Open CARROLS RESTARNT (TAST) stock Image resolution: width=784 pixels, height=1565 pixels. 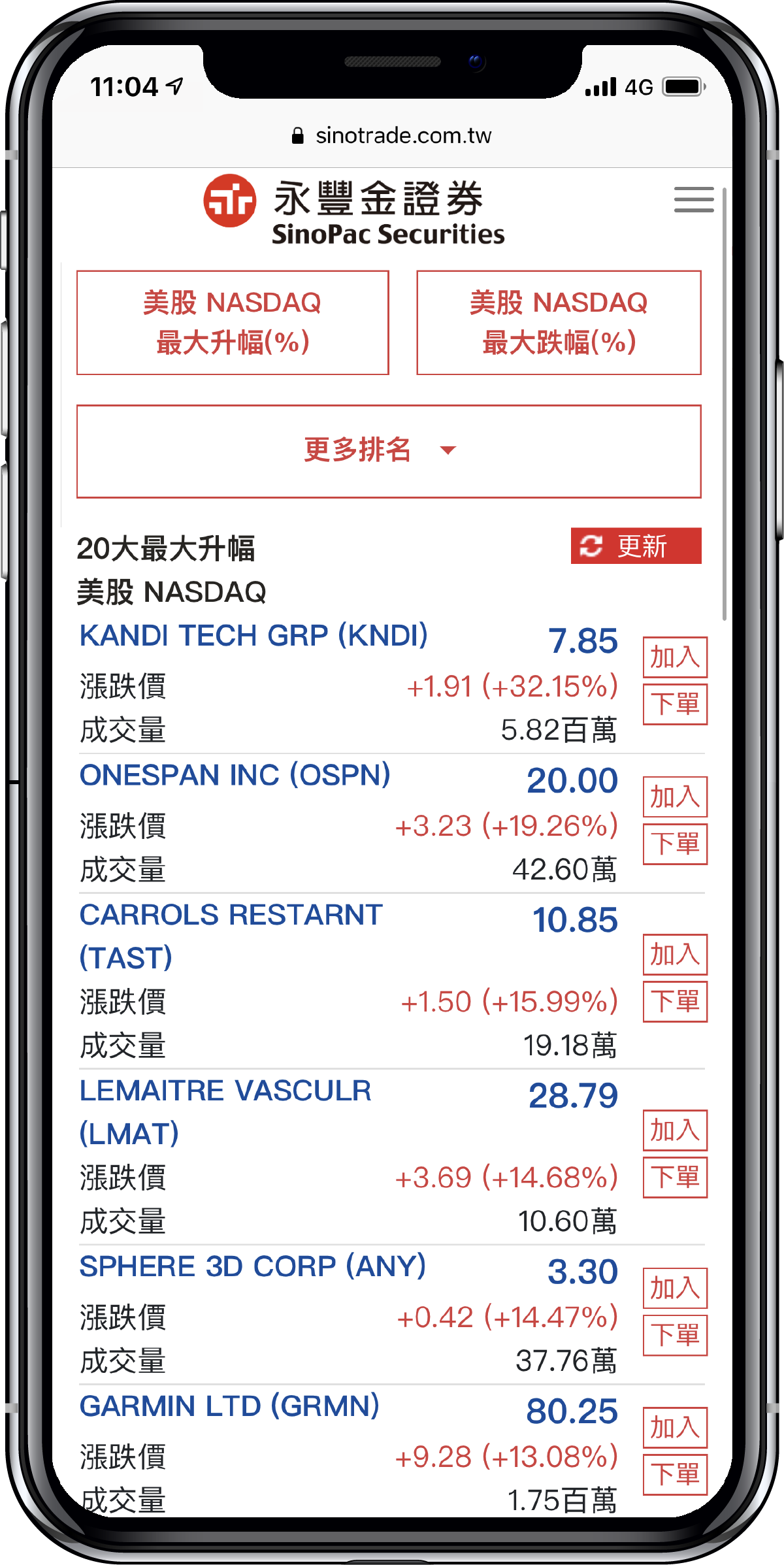click(x=231, y=936)
